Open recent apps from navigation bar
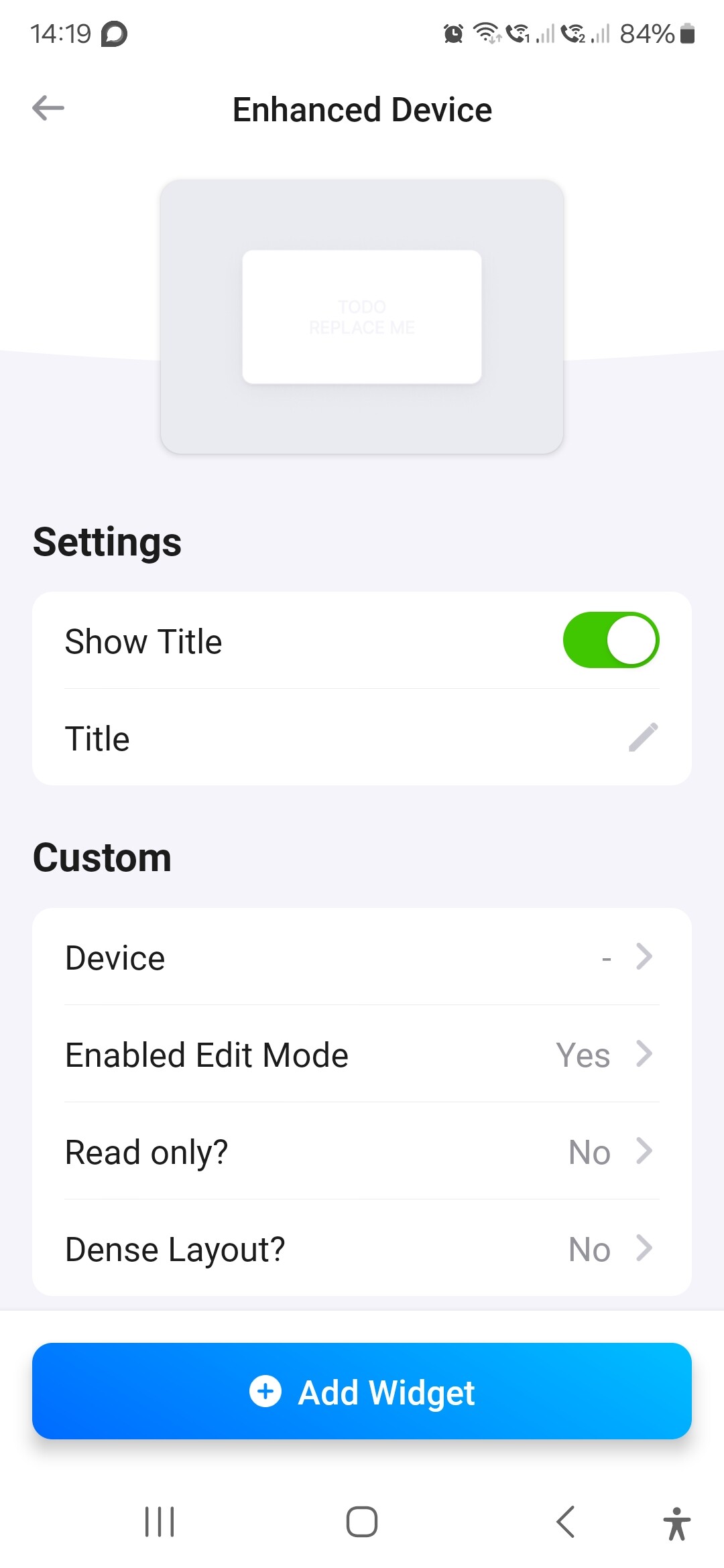The image size is (724, 1568). click(160, 1521)
